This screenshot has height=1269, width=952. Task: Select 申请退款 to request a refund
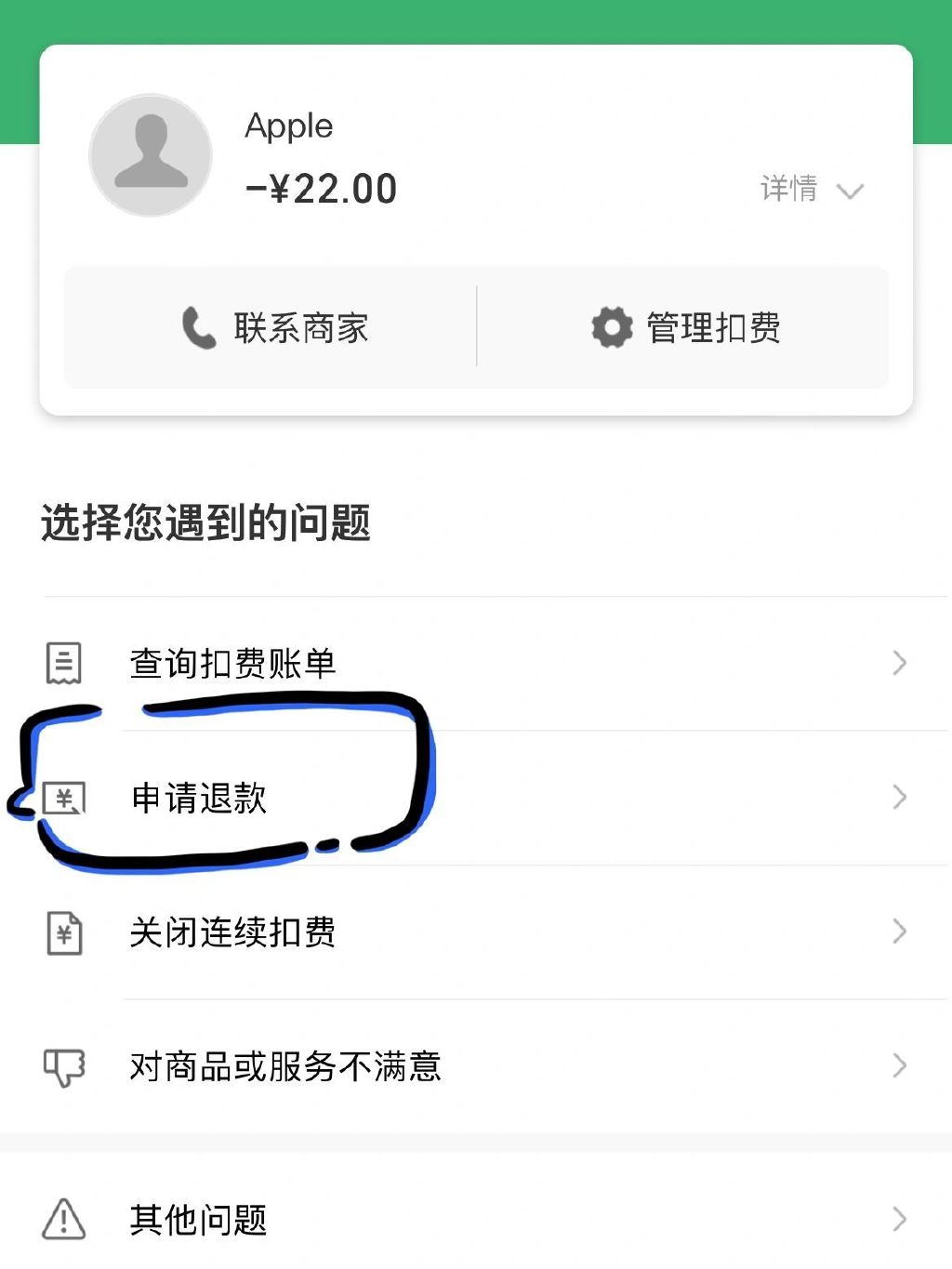pyautogui.click(x=474, y=798)
